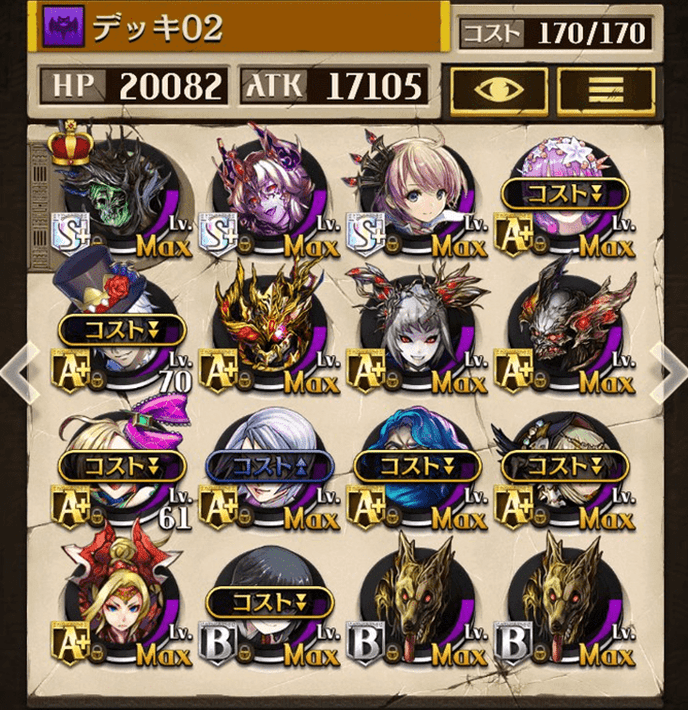
Task: Open the list menu button
Action: click(x=605, y=88)
